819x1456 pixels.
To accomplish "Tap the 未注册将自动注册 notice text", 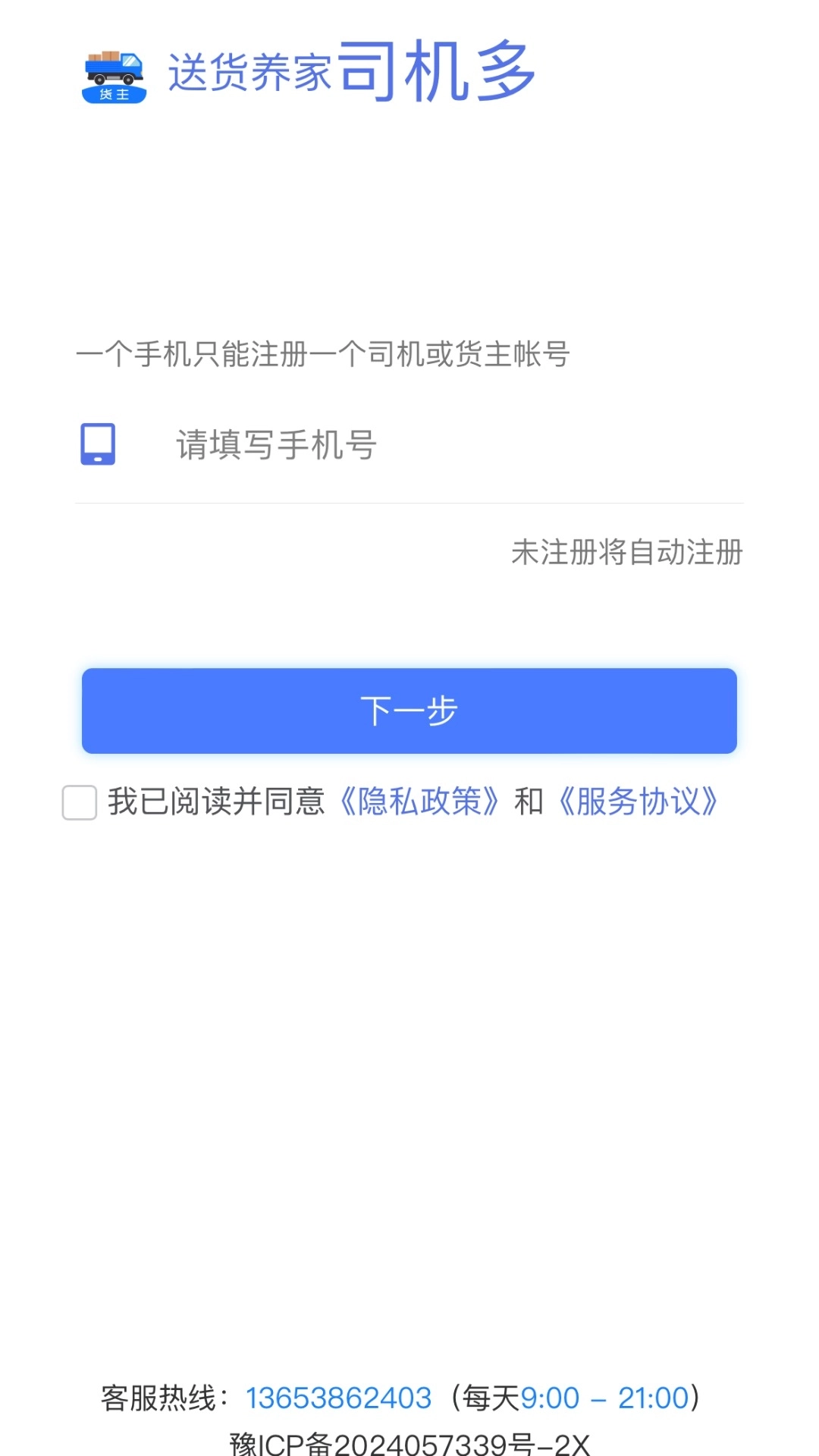I will [627, 553].
